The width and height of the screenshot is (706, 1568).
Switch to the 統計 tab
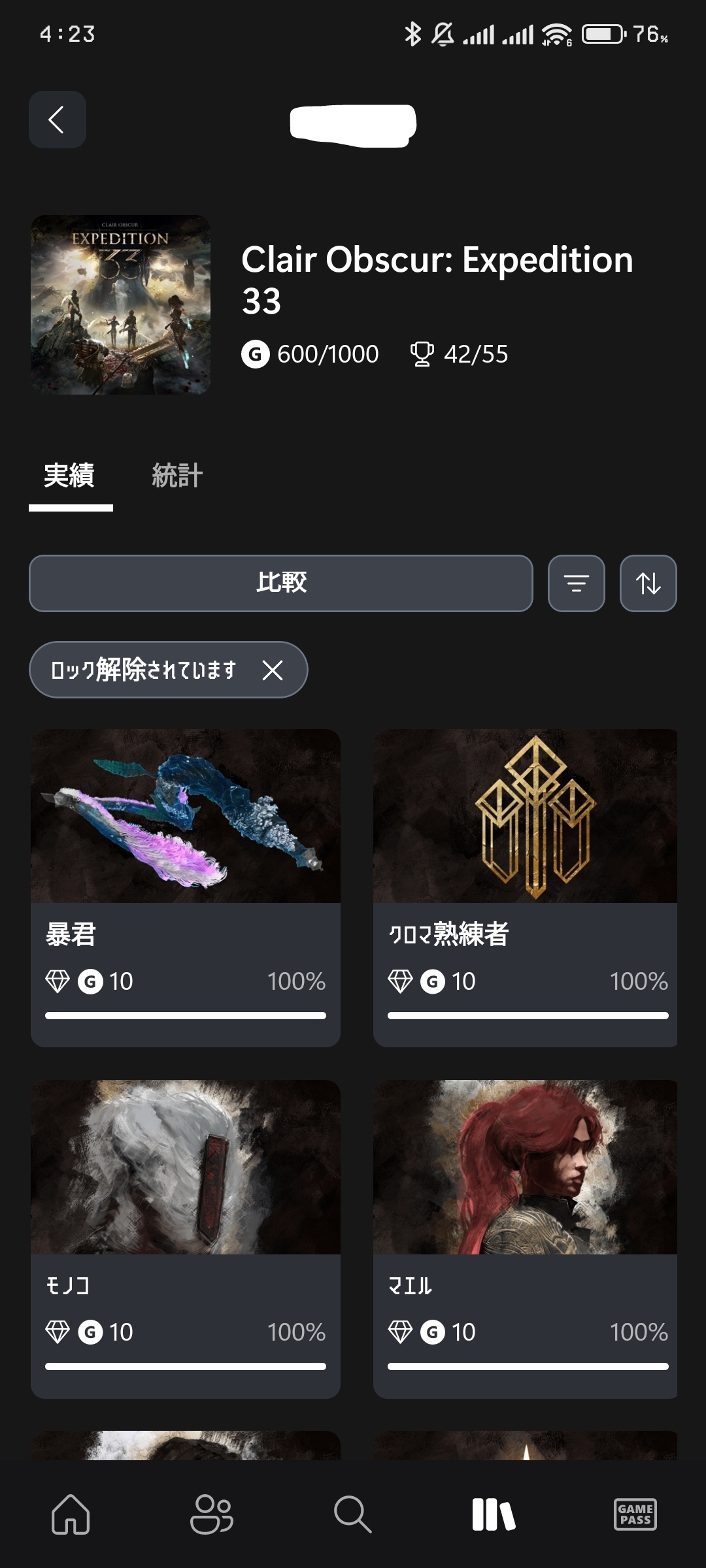[177, 476]
